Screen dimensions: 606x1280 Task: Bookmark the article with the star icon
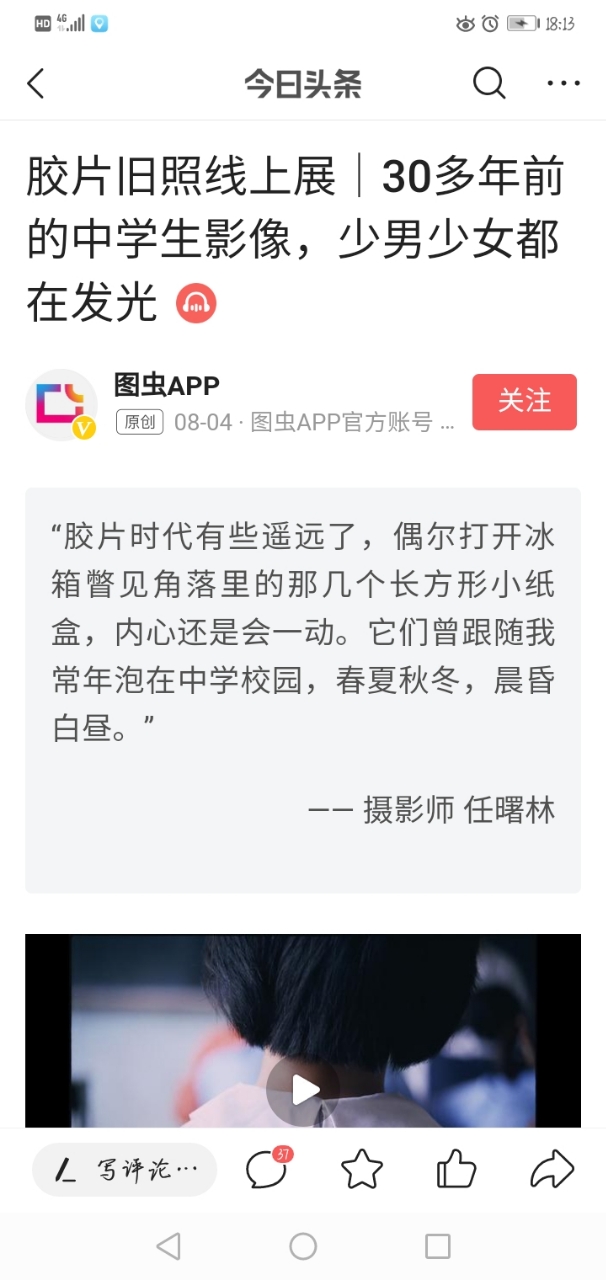click(361, 1168)
